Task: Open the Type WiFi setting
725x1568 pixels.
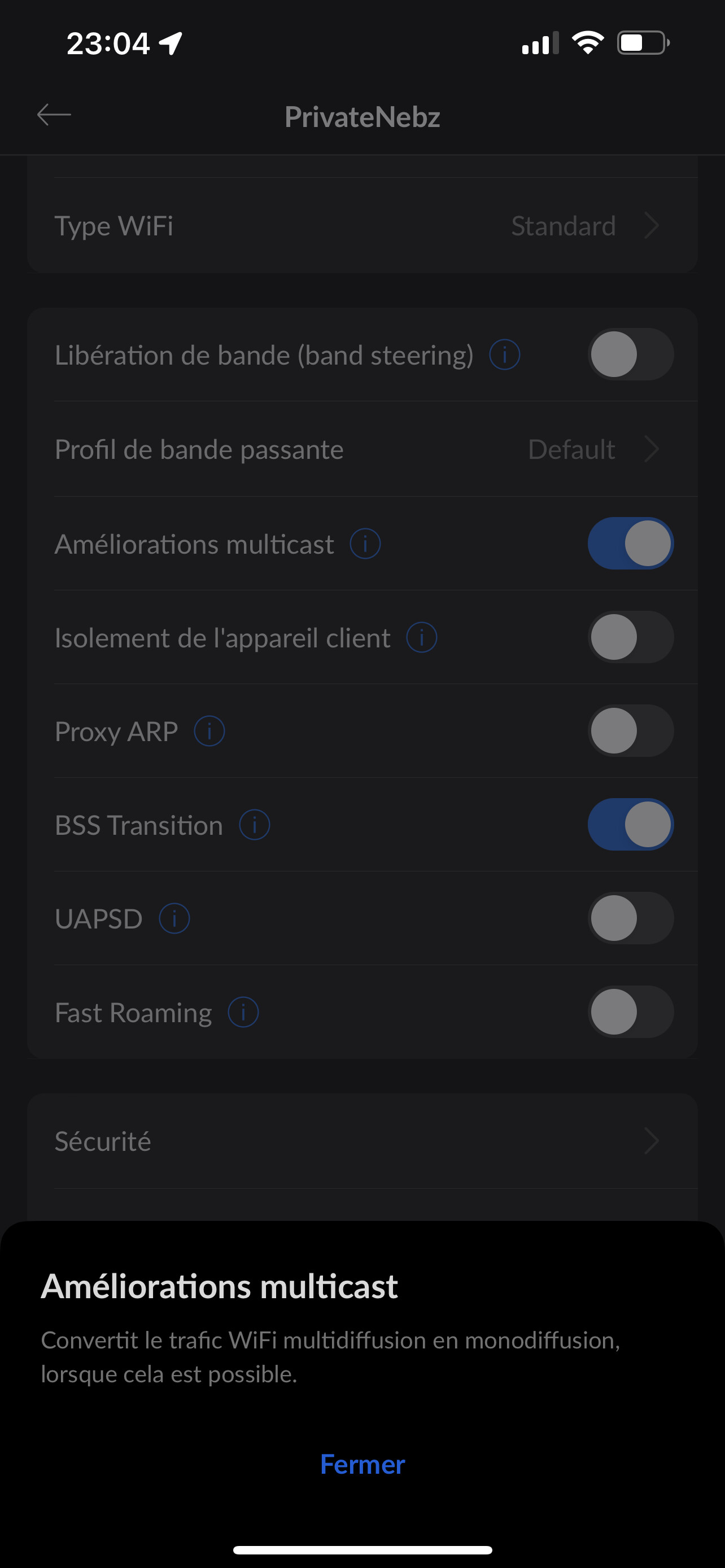Action: tap(362, 226)
